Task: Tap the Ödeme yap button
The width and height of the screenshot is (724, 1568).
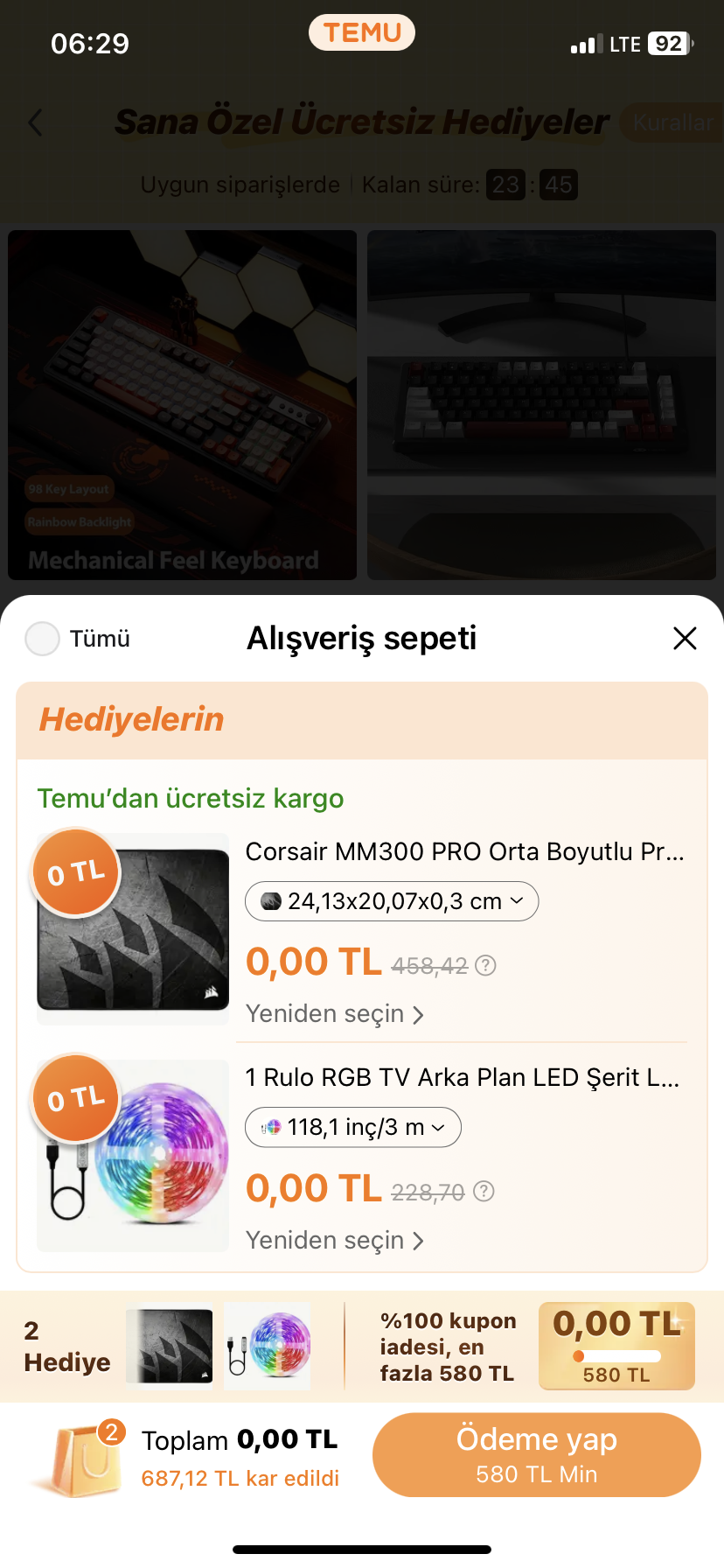Action: 536,1454
